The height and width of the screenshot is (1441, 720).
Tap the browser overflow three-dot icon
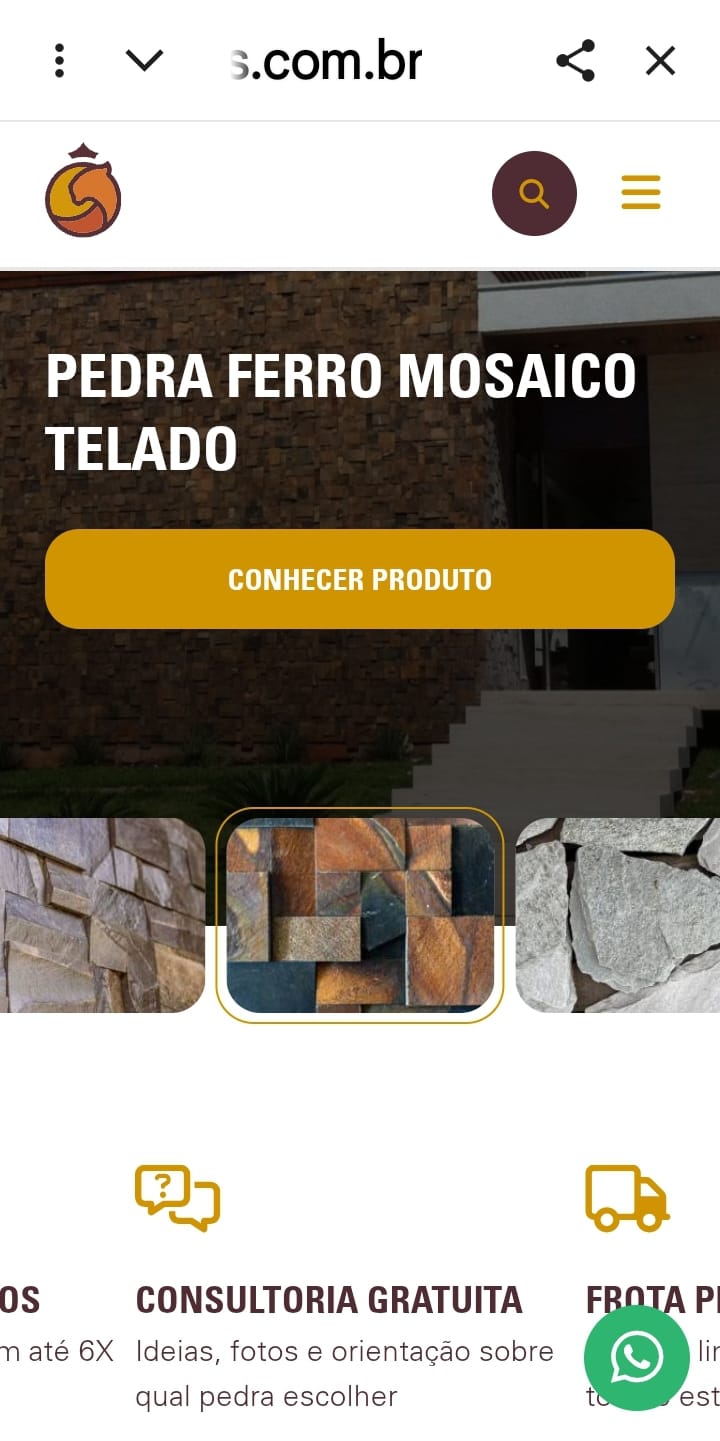click(x=60, y=60)
